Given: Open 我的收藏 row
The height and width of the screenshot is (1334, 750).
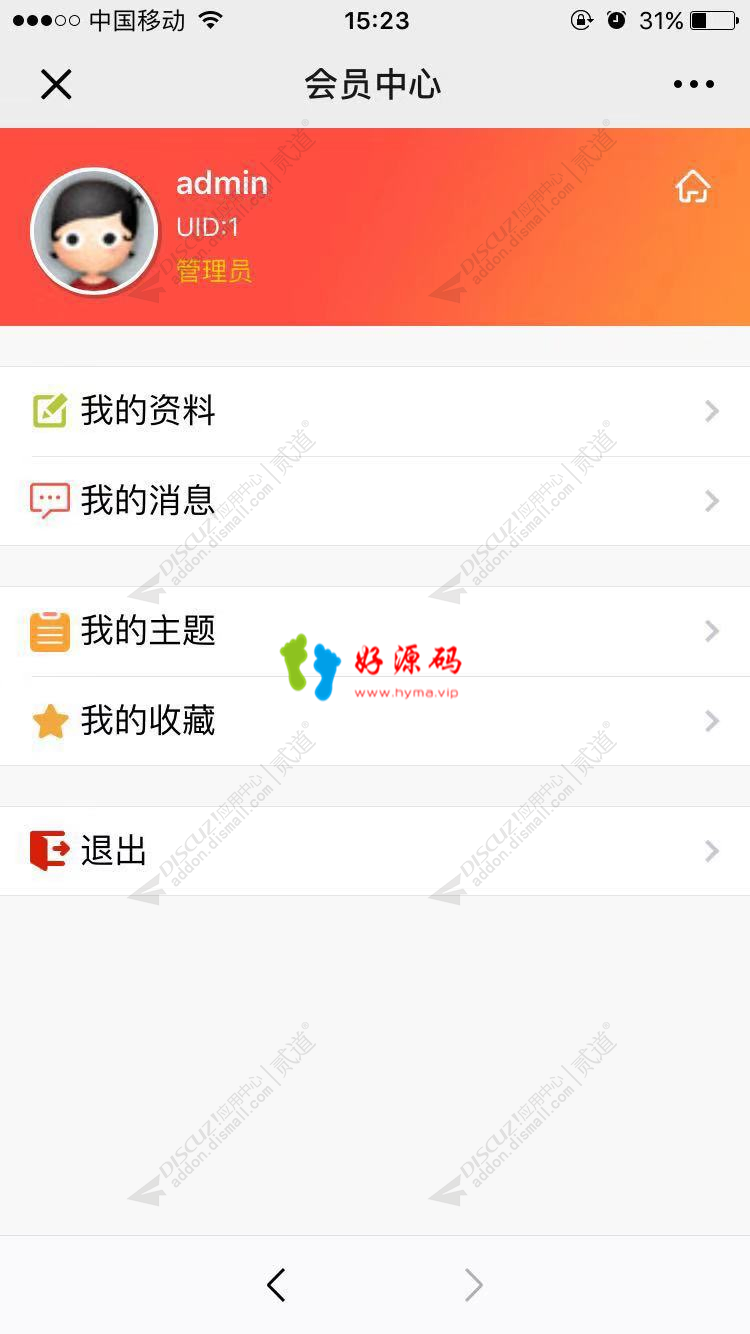Looking at the screenshot, I should (375, 721).
